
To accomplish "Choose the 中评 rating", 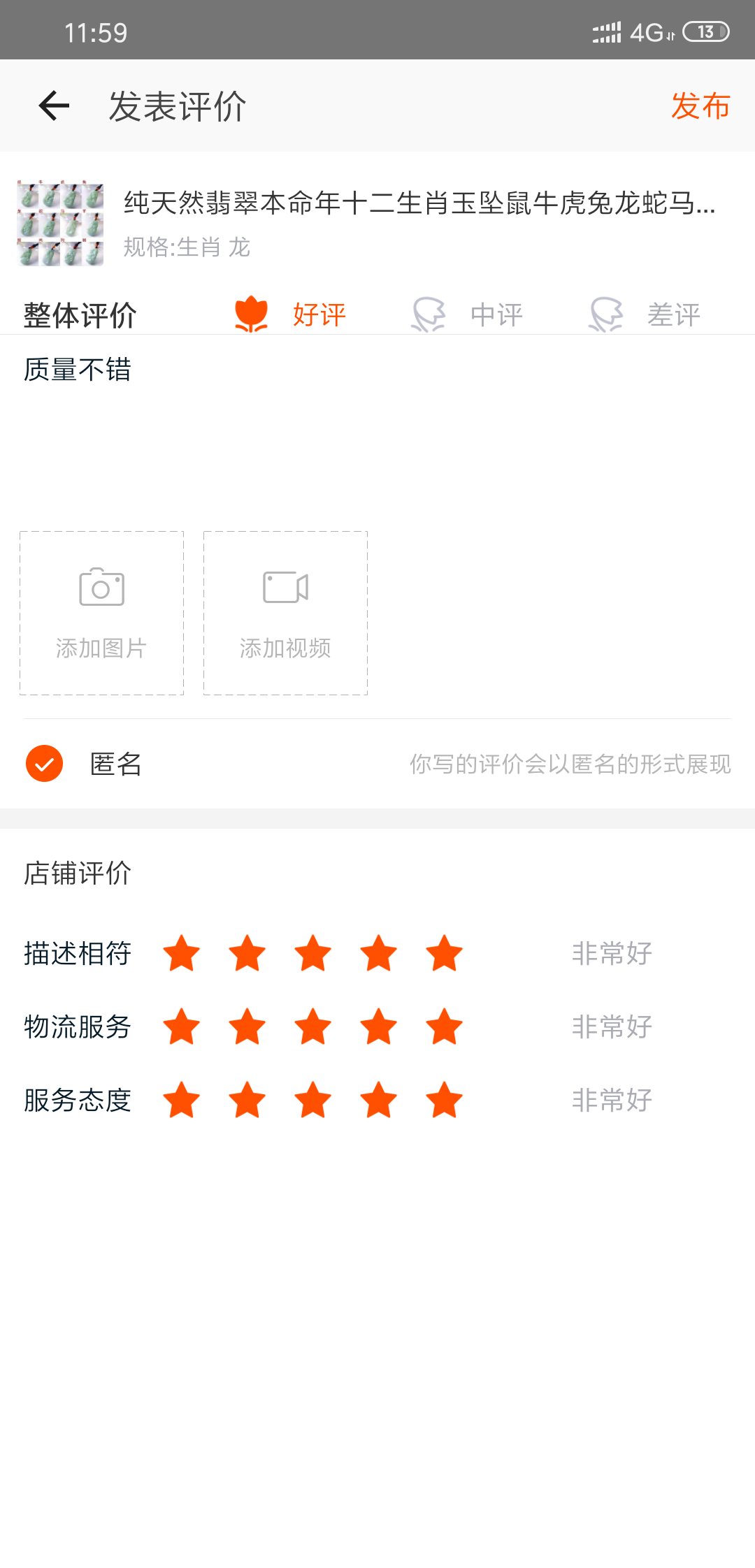I will tap(468, 314).
